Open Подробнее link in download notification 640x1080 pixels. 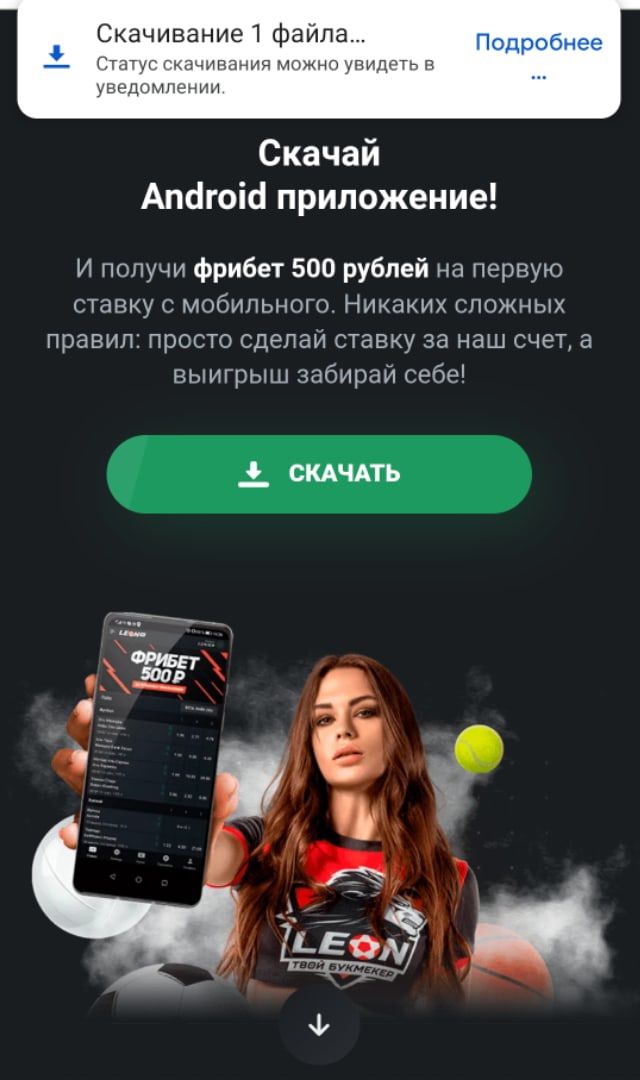(538, 43)
